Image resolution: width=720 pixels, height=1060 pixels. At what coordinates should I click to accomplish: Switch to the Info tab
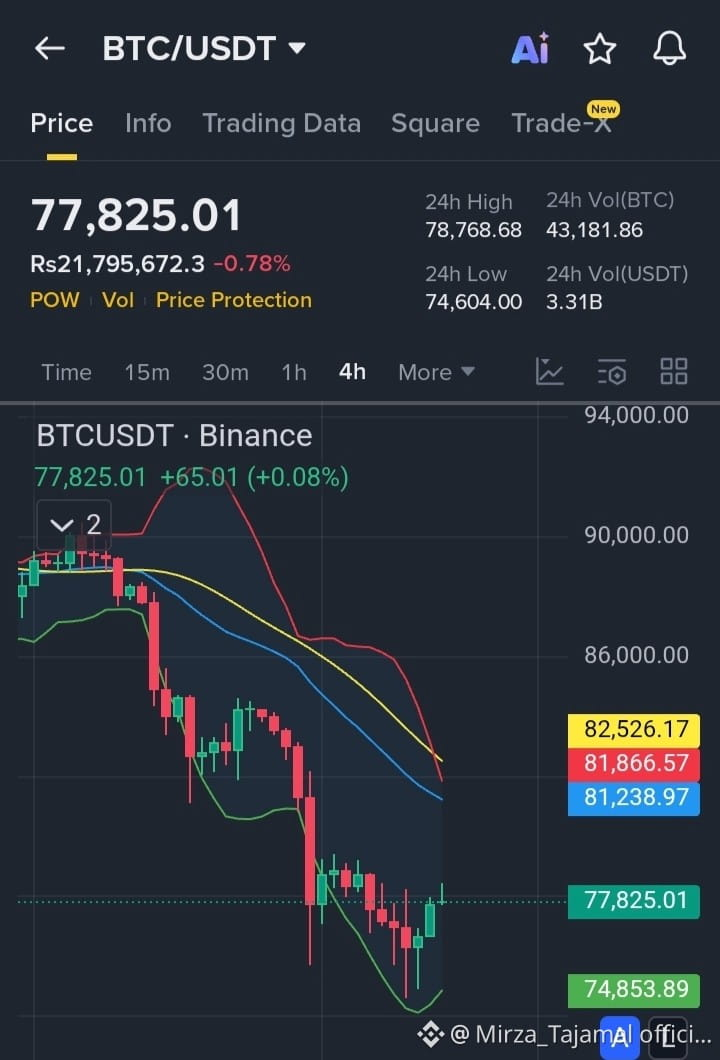pyautogui.click(x=148, y=123)
